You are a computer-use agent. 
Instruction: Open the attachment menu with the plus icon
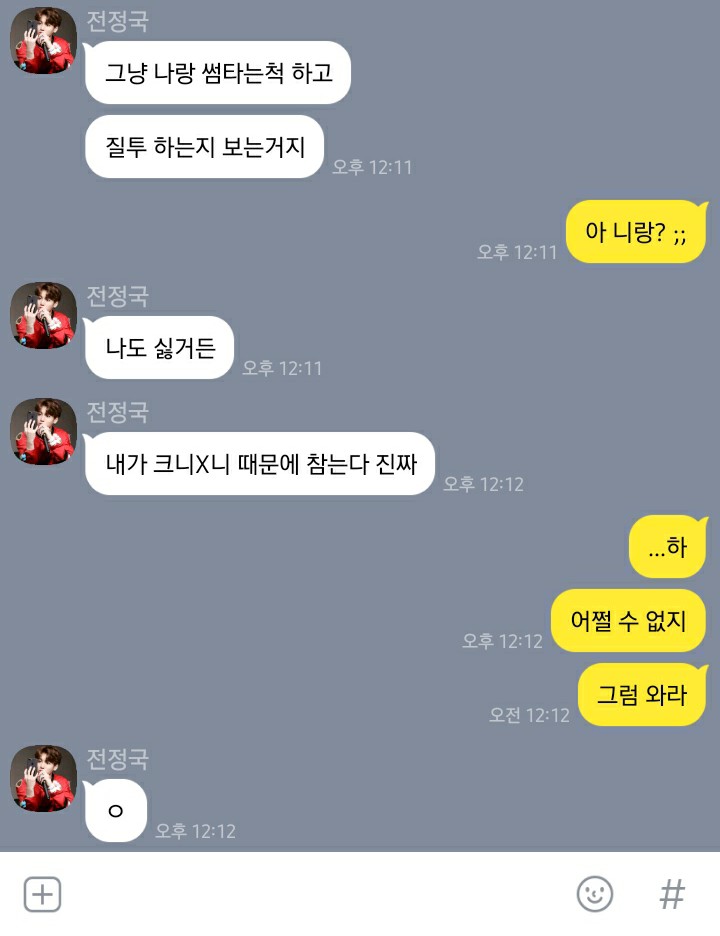click(41, 895)
